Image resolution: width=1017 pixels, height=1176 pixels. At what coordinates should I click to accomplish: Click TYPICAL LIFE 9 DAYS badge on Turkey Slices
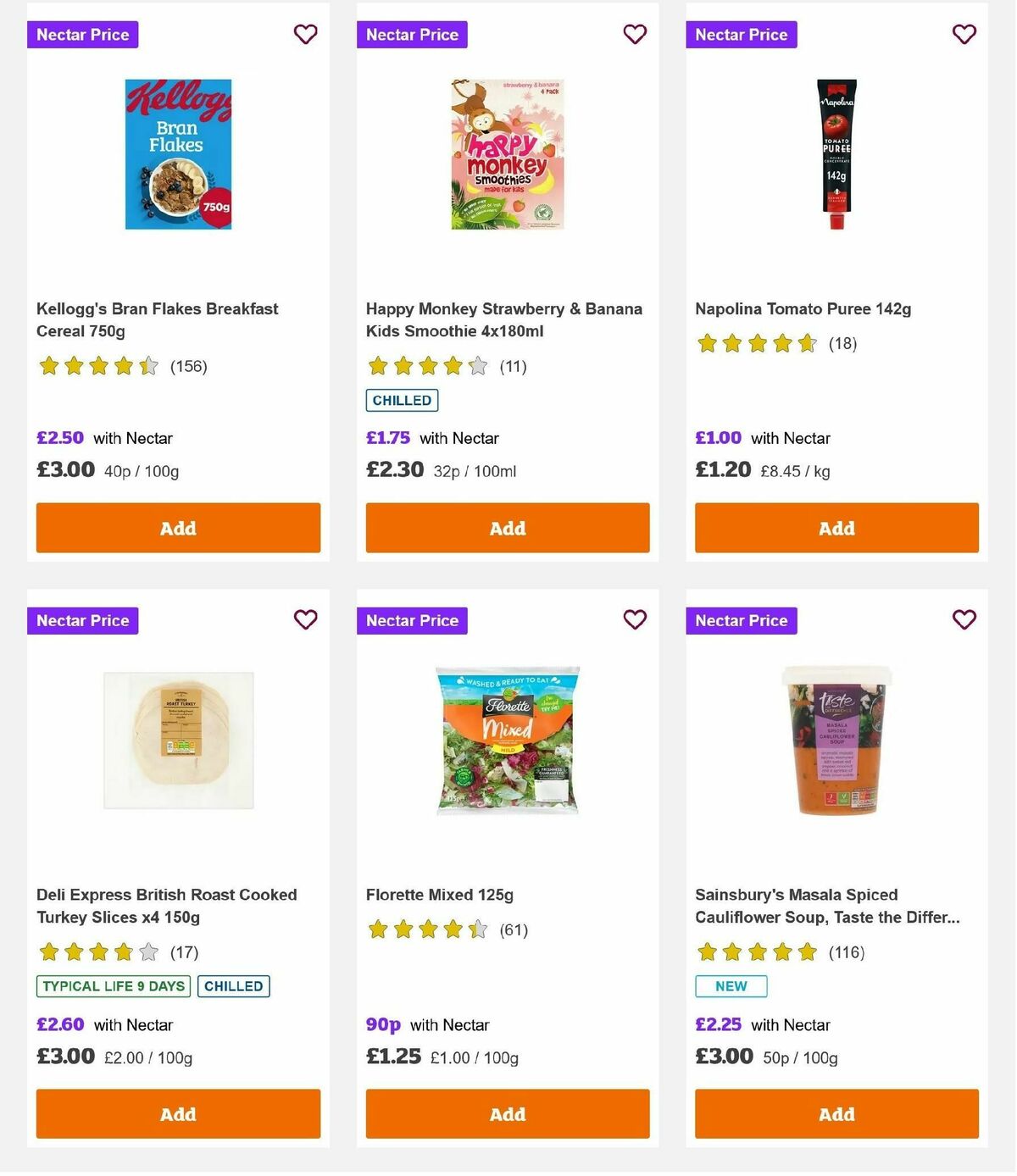113,986
